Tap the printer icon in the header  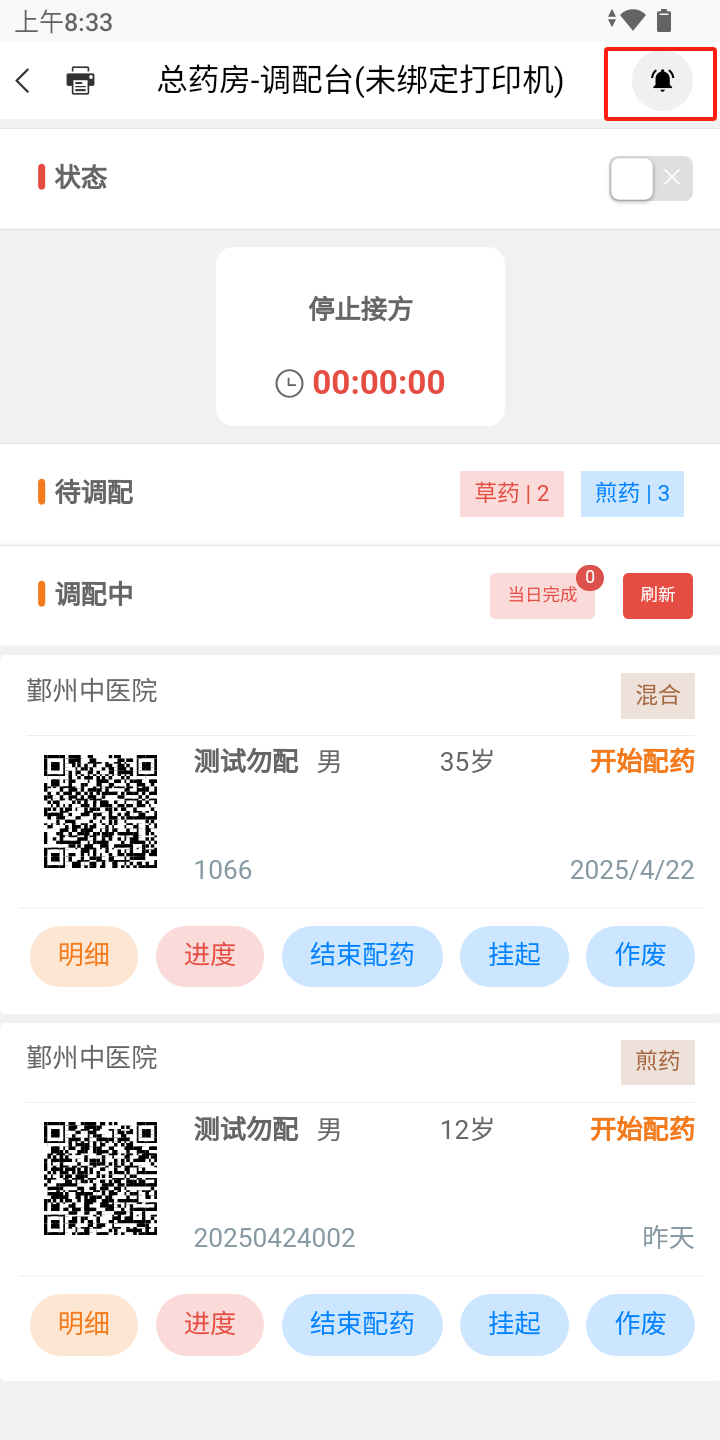tap(81, 80)
